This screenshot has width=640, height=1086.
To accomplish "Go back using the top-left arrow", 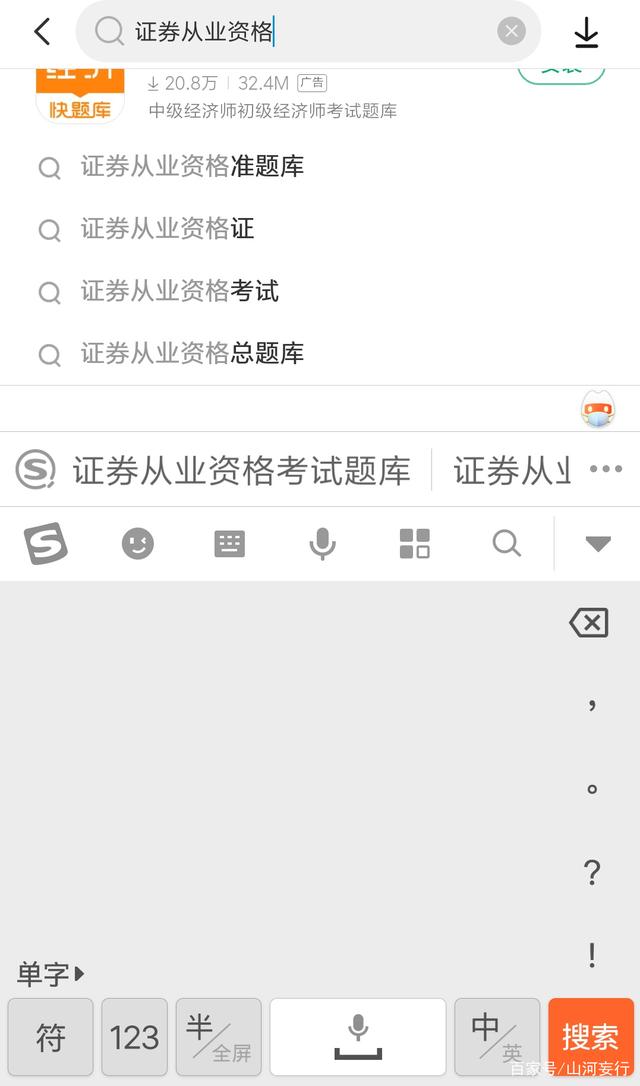I will (x=42, y=32).
